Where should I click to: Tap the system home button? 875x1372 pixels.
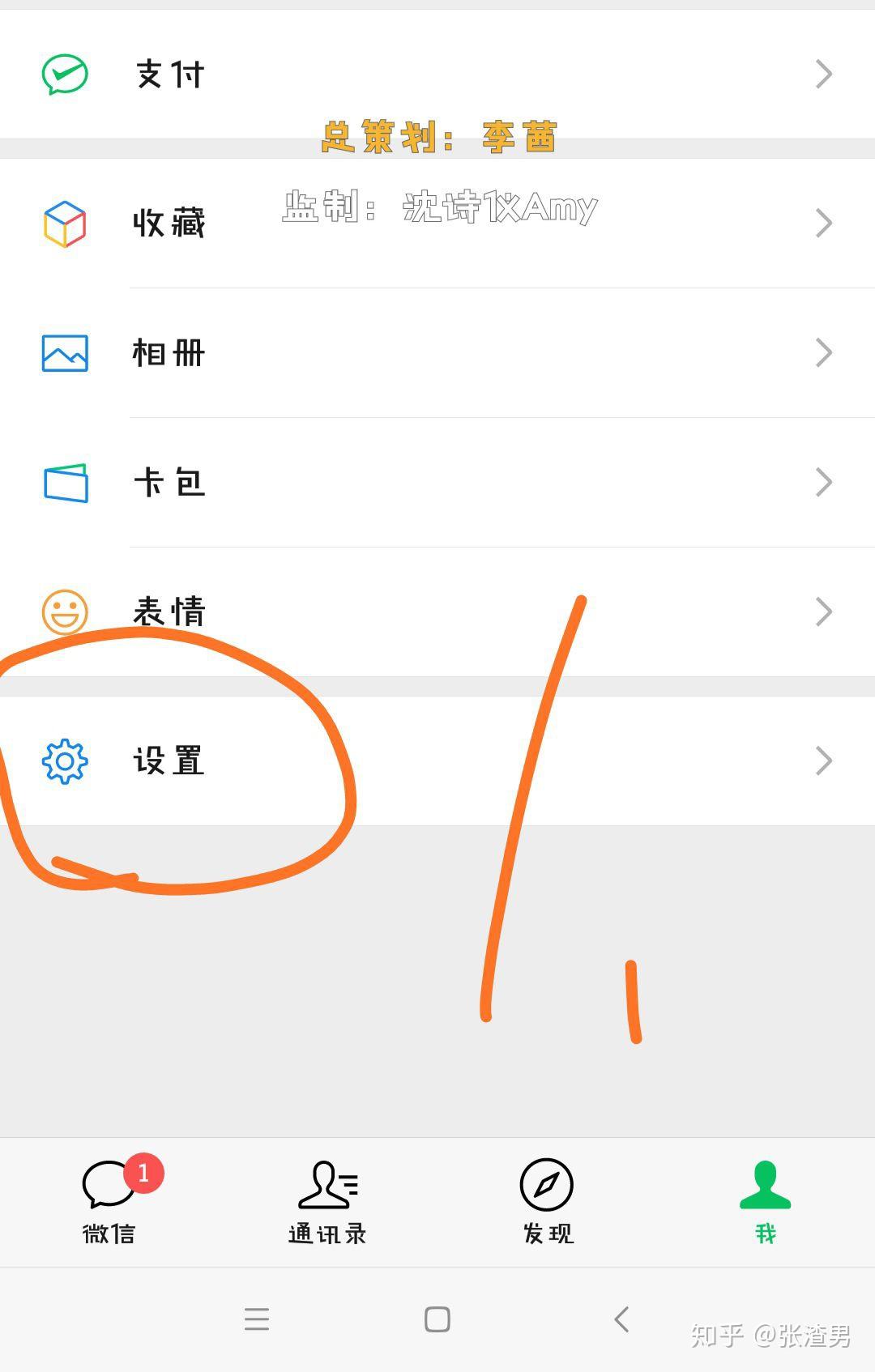click(437, 1319)
